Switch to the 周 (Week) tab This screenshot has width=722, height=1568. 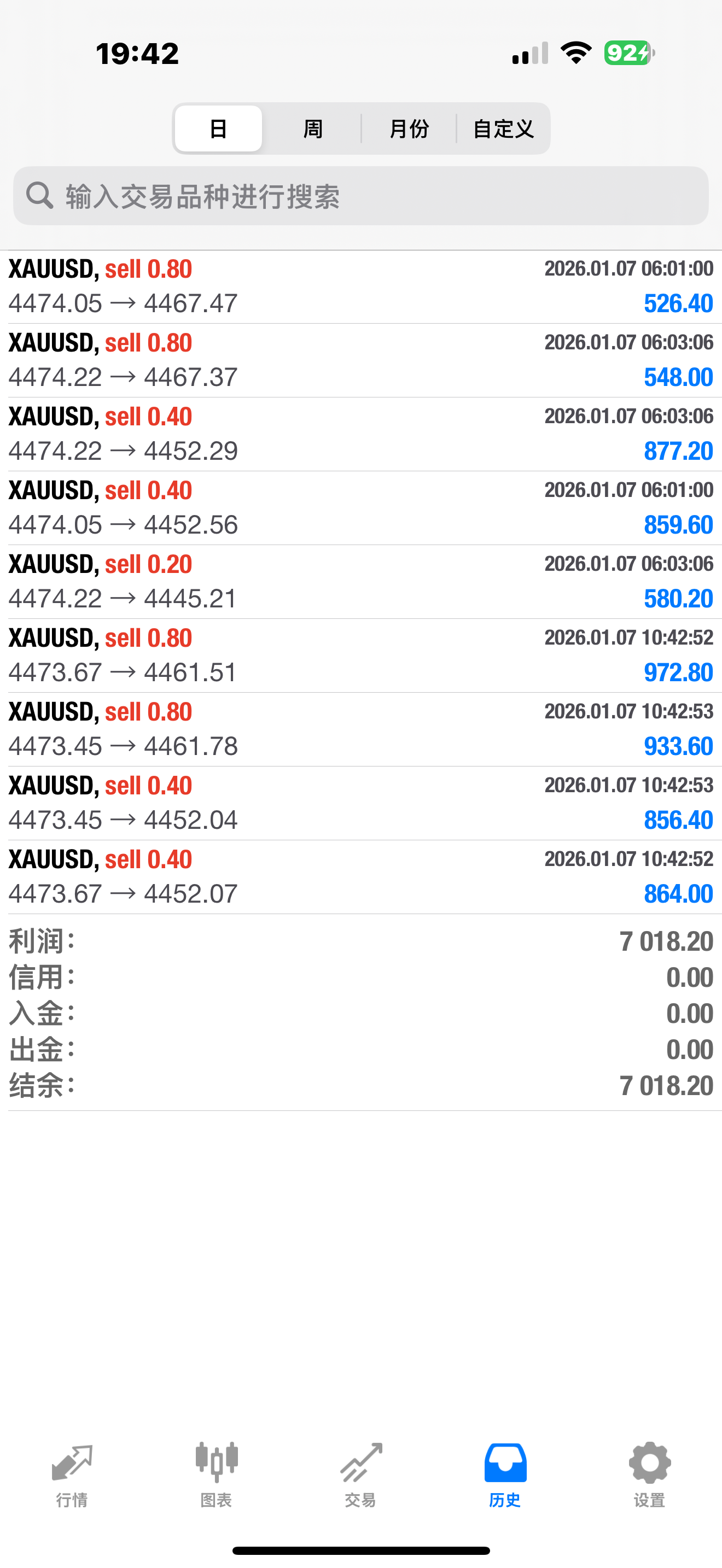pyautogui.click(x=312, y=128)
